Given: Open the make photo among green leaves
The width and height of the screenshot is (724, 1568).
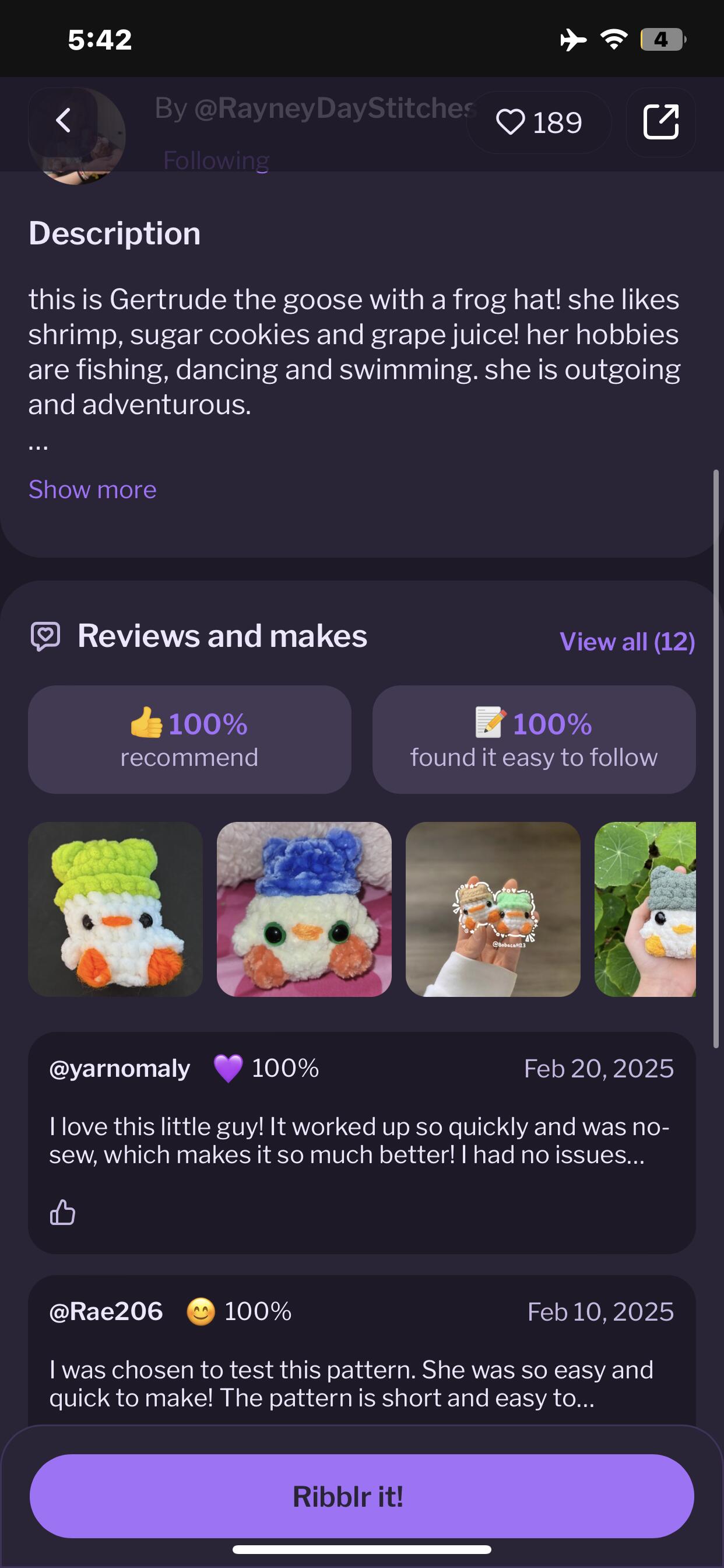Looking at the screenshot, I should coord(645,909).
